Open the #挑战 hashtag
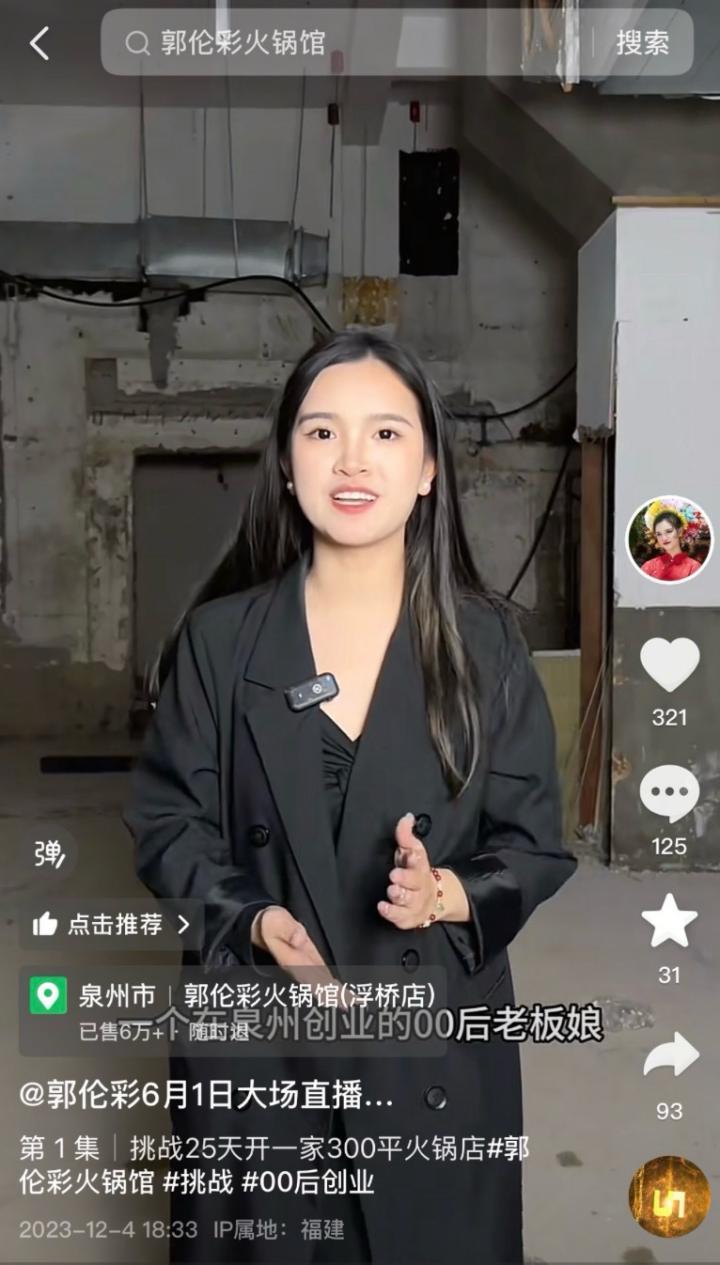Image resolution: width=720 pixels, height=1265 pixels. [198, 1182]
